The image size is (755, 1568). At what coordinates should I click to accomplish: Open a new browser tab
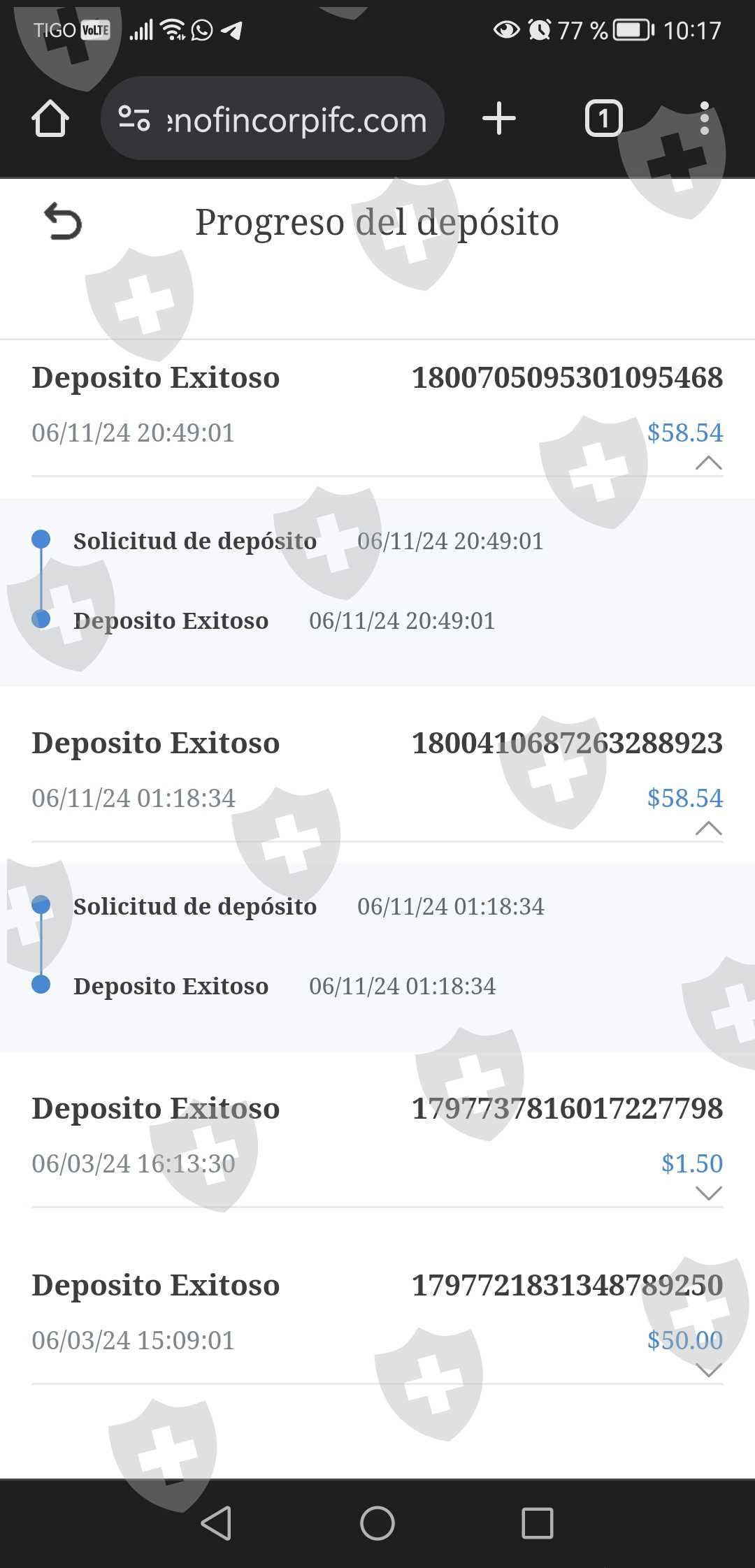tap(499, 119)
